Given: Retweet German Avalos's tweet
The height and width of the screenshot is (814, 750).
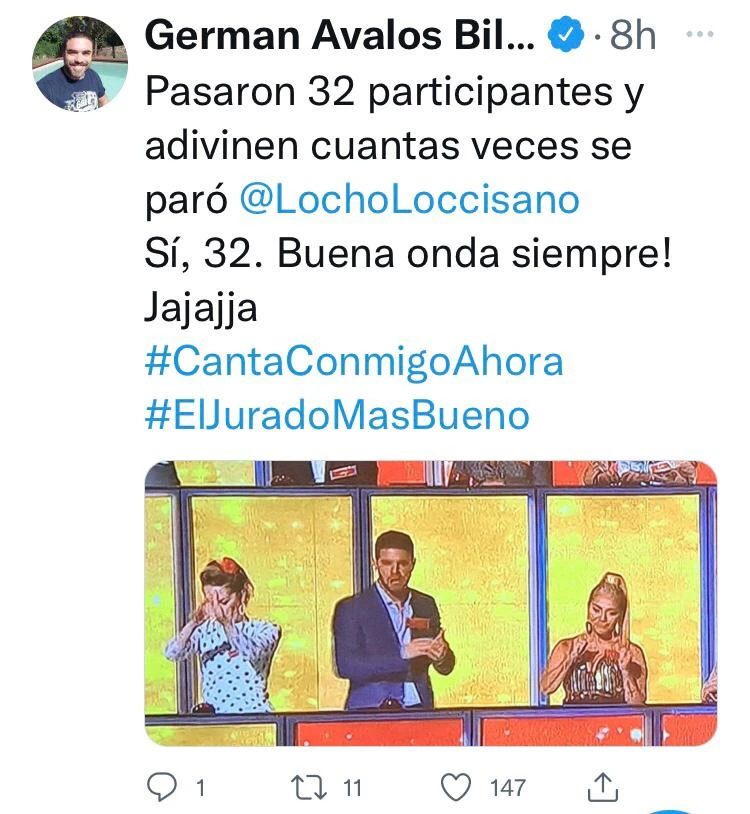Looking at the screenshot, I should click(x=321, y=788).
